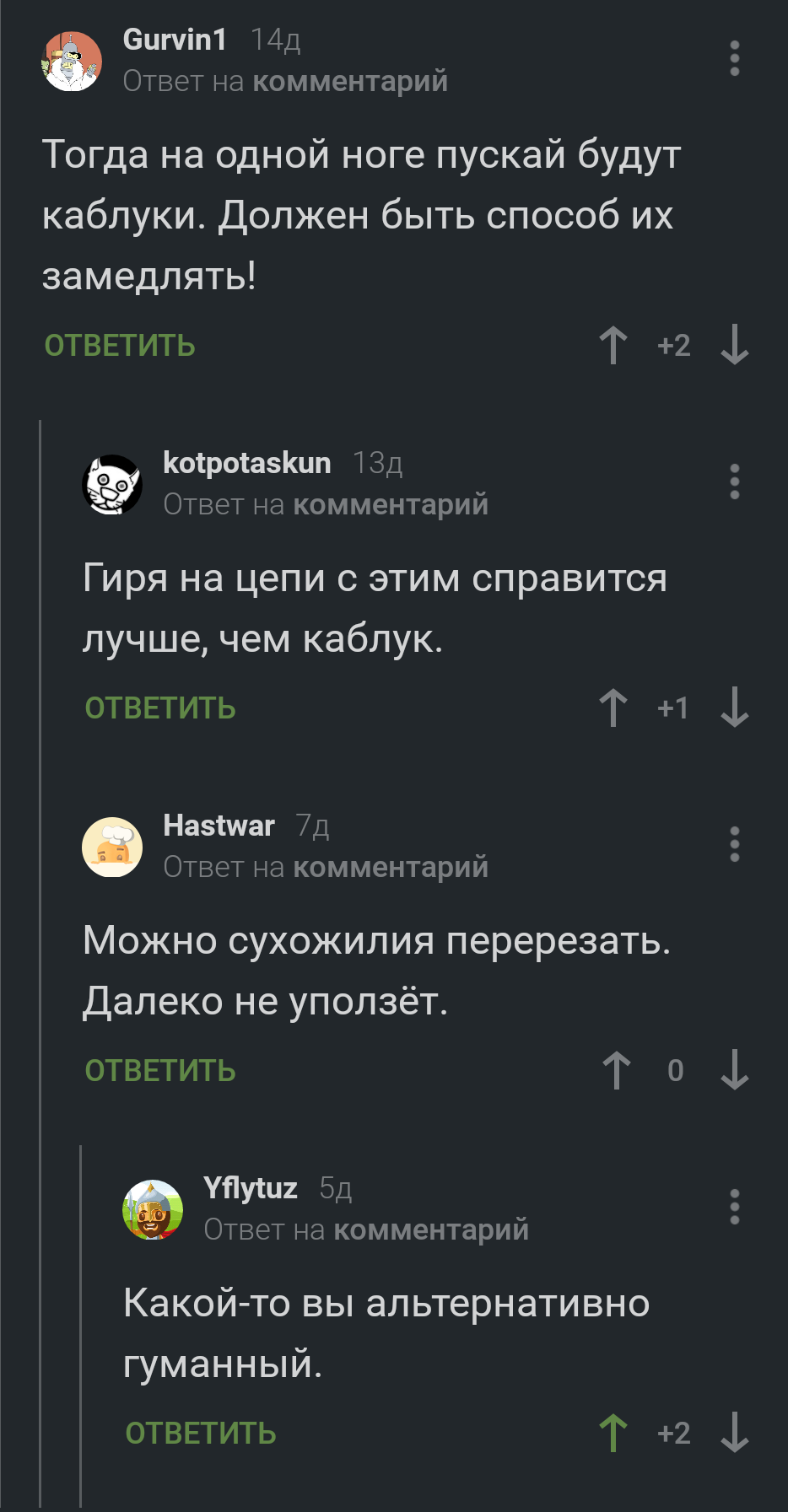This screenshot has height=1512, width=788.
Task: Reply to kotpotaskun's comment
Action: pos(160,708)
